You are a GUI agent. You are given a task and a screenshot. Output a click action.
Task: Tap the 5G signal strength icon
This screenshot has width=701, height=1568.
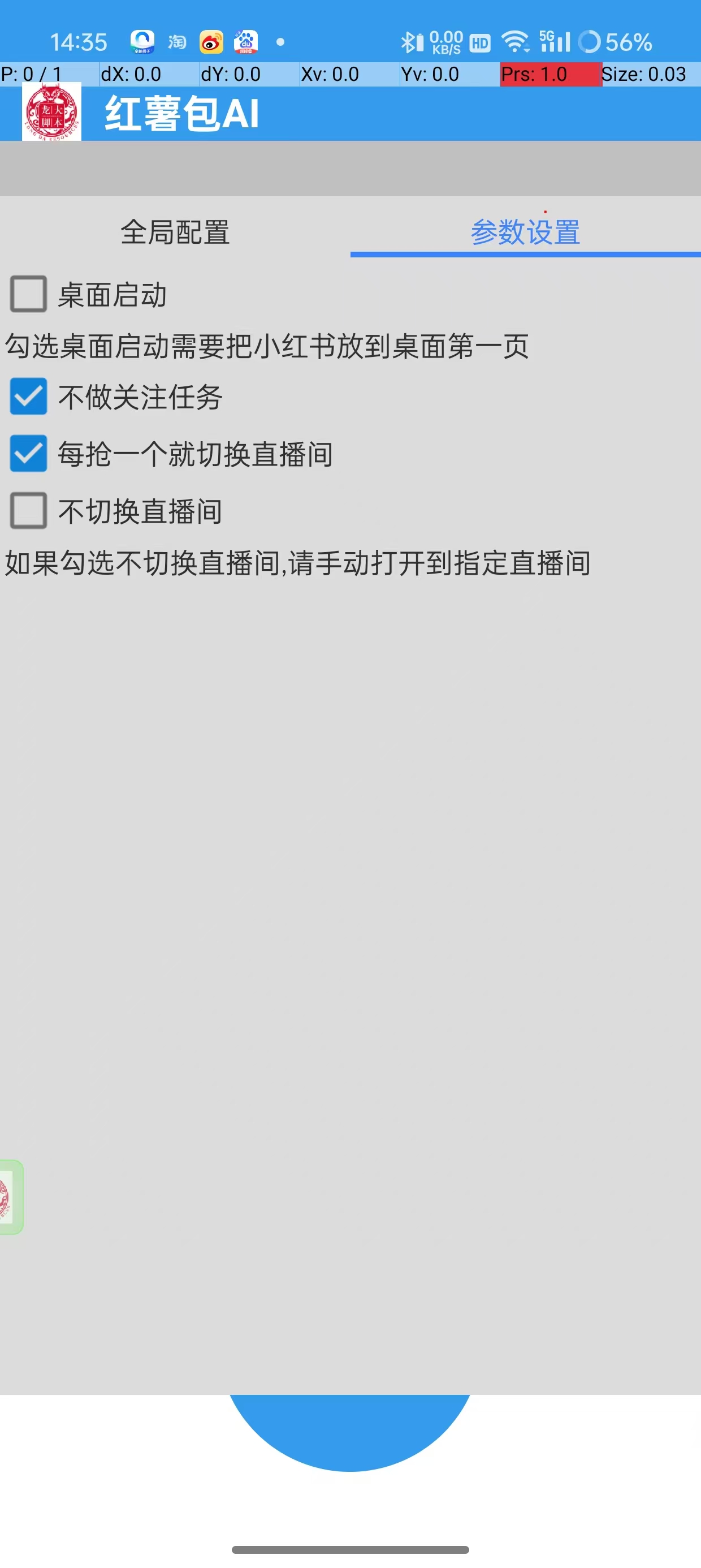pos(555,41)
